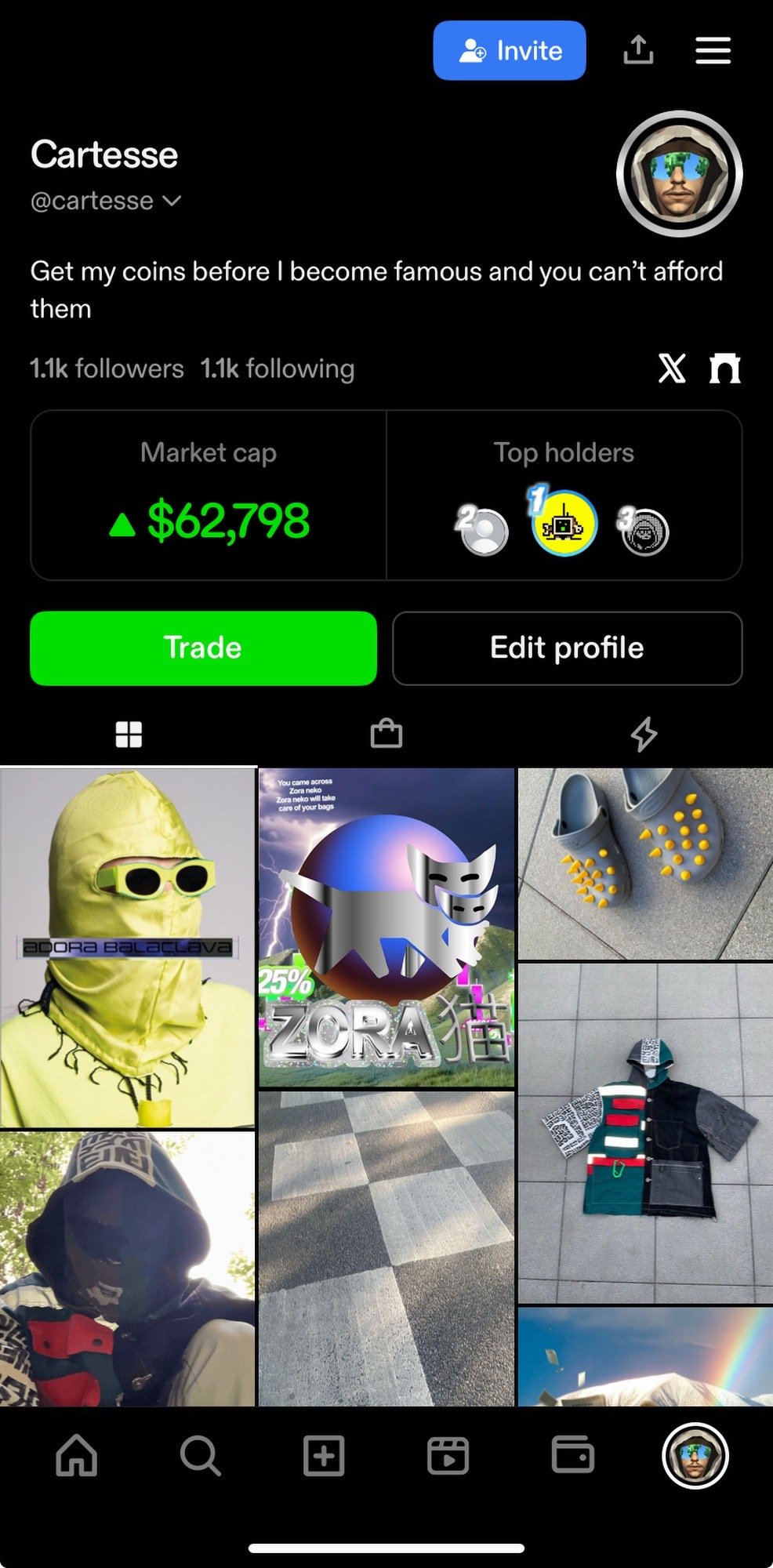Image resolution: width=773 pixels, height=1568 pixels.
Task: Tap the green Trade button
Action: [x=203, y=648]
